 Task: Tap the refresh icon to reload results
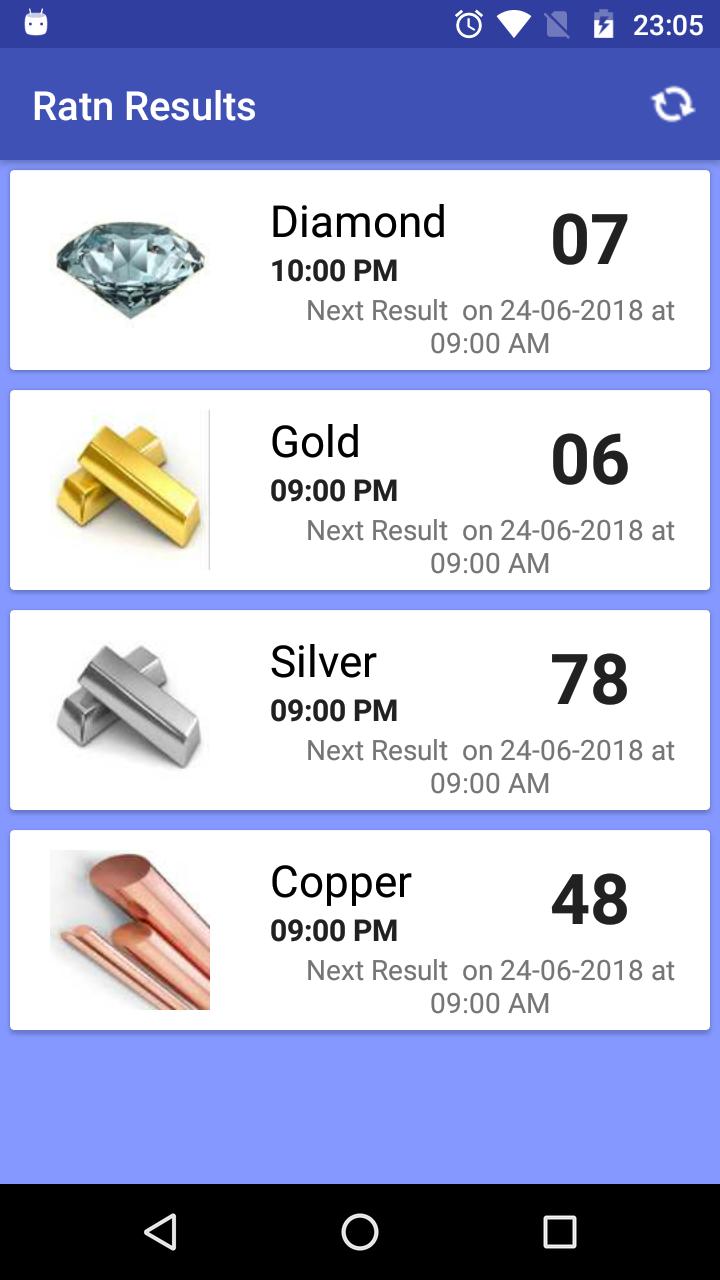coord(672,103)
